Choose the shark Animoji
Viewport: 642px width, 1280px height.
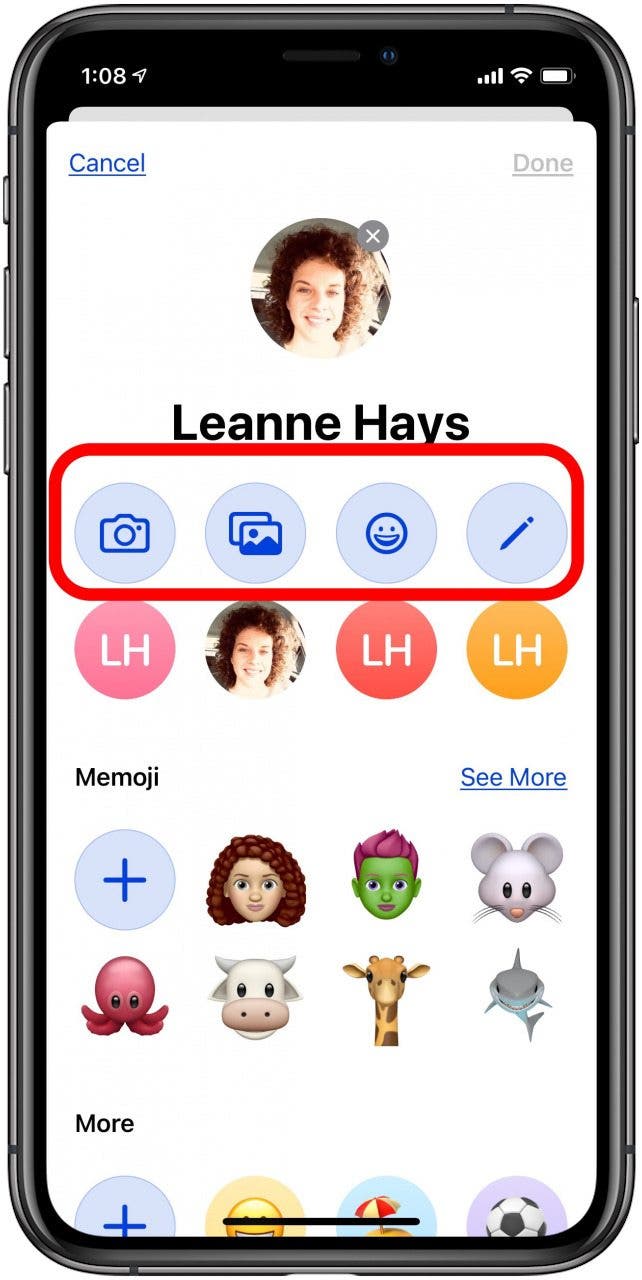(x=517, y=996)
